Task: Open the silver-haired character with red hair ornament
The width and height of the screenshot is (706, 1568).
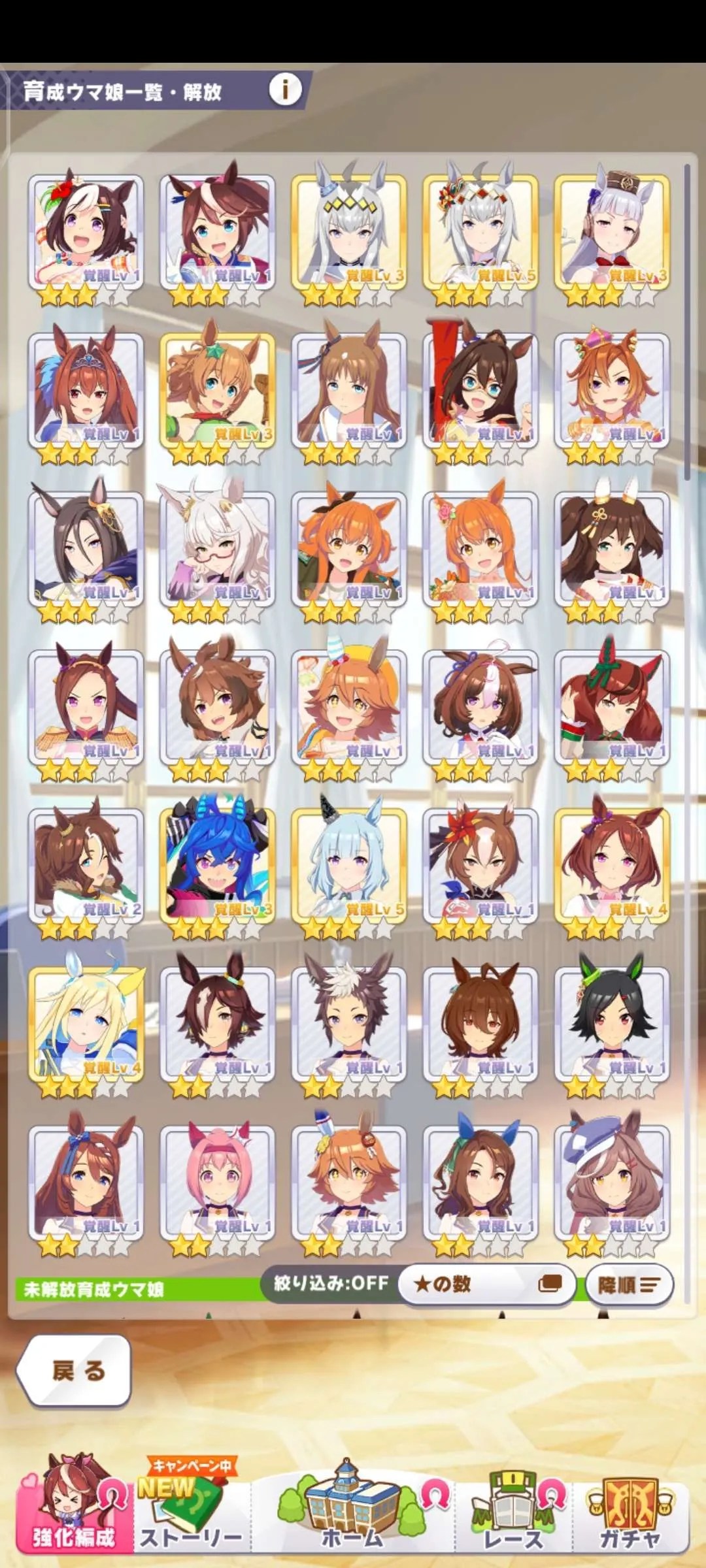Action: (480, 232)
